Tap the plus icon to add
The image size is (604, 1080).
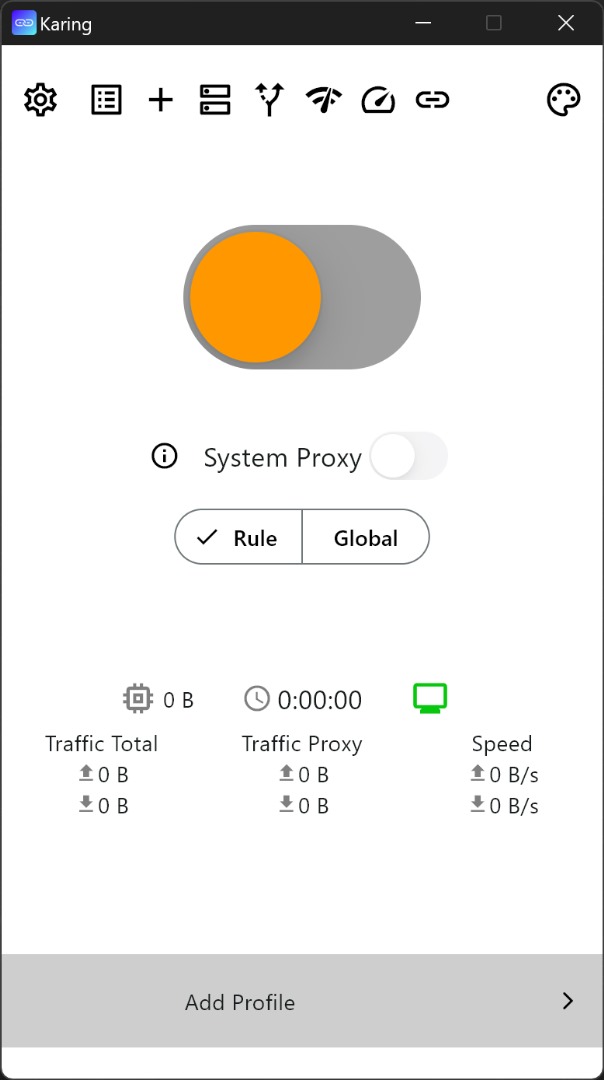coord(160,100)
